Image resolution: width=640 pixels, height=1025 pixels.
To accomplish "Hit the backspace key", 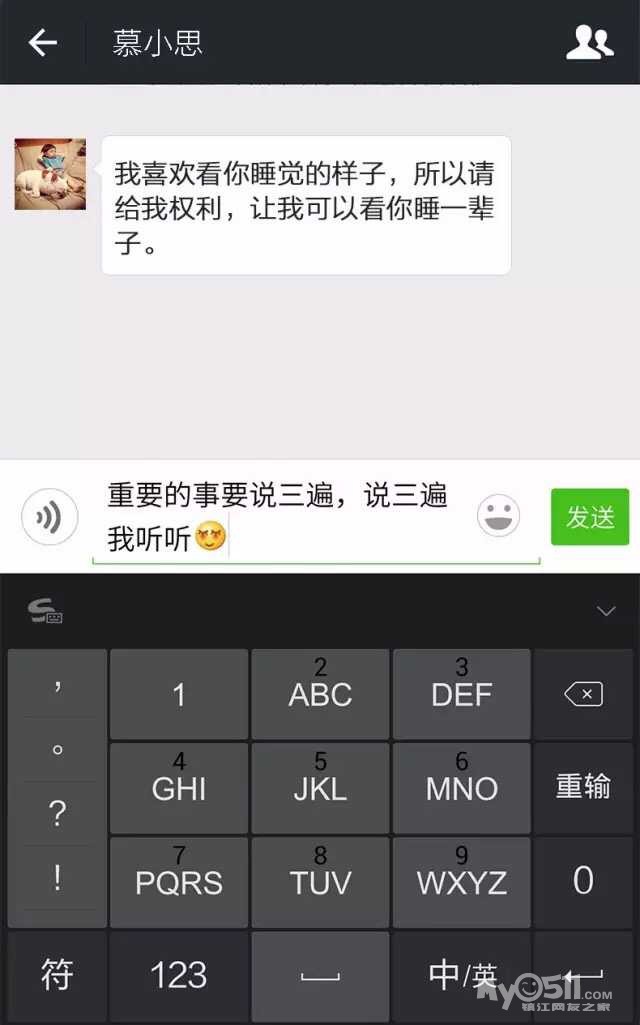I will [583, 694].
